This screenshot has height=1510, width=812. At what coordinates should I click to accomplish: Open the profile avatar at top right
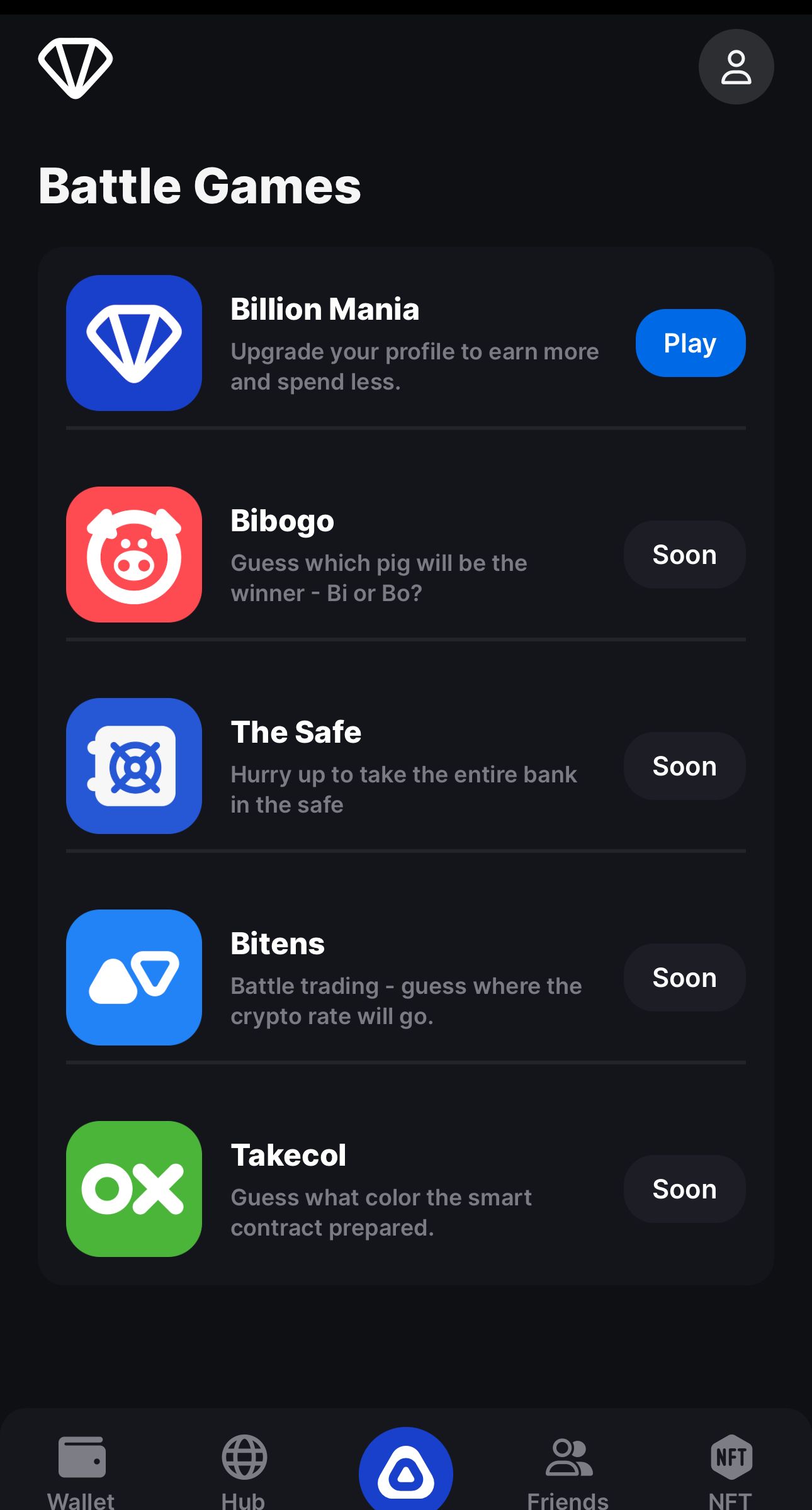[735, 67]
